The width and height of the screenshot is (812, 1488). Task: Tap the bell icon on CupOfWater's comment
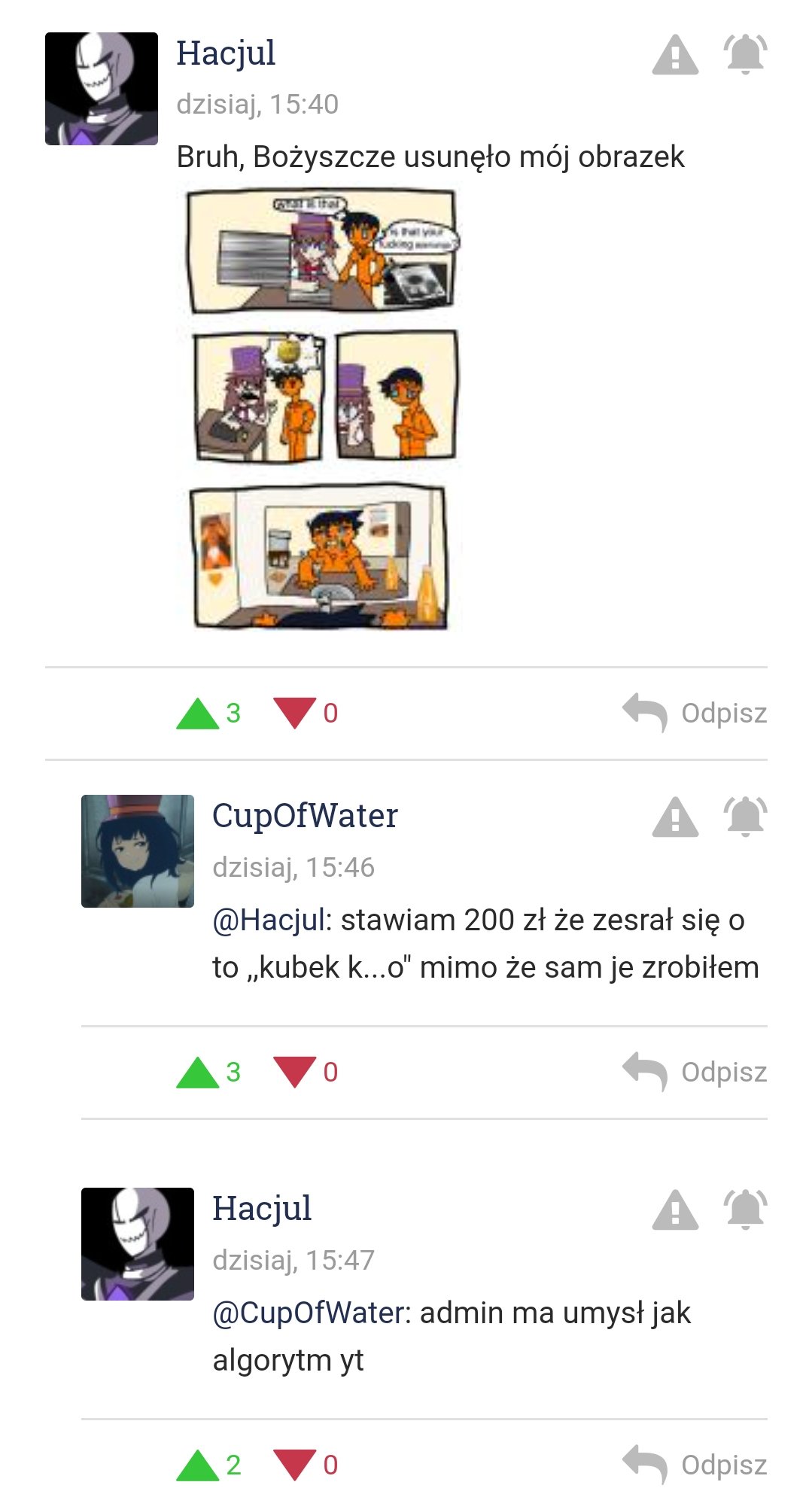745,817
